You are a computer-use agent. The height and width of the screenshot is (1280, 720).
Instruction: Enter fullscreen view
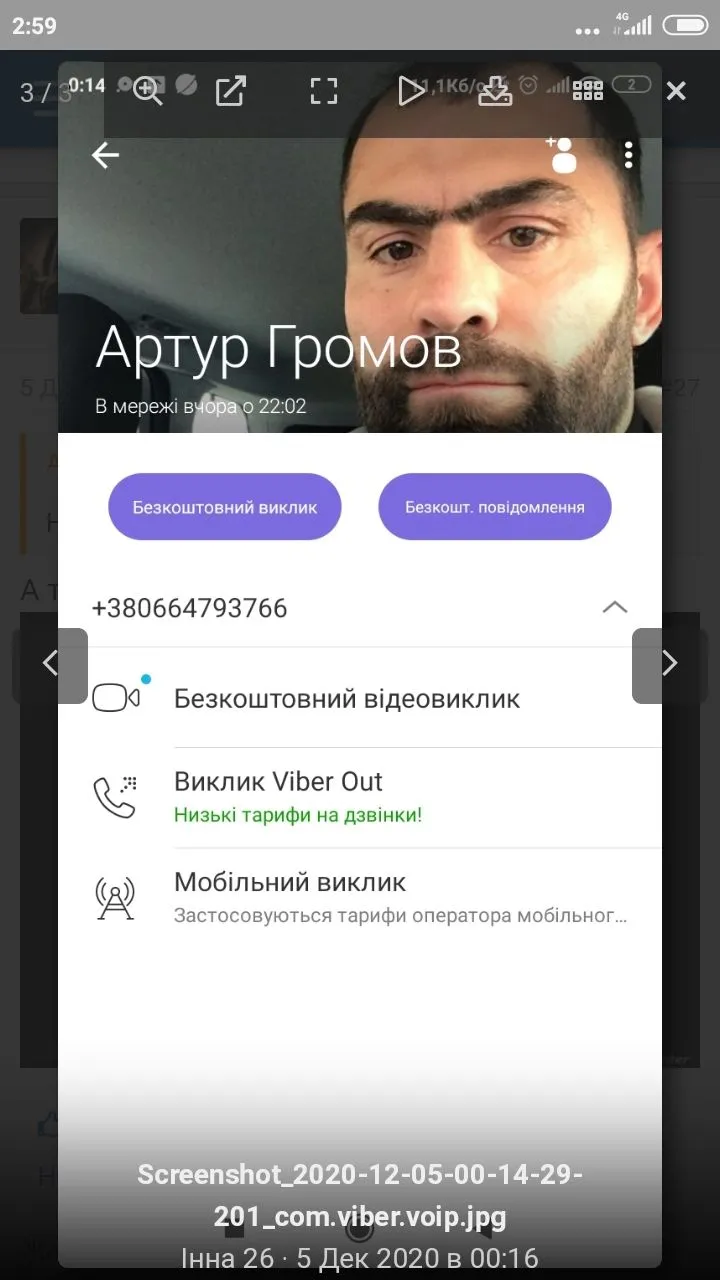323,91
